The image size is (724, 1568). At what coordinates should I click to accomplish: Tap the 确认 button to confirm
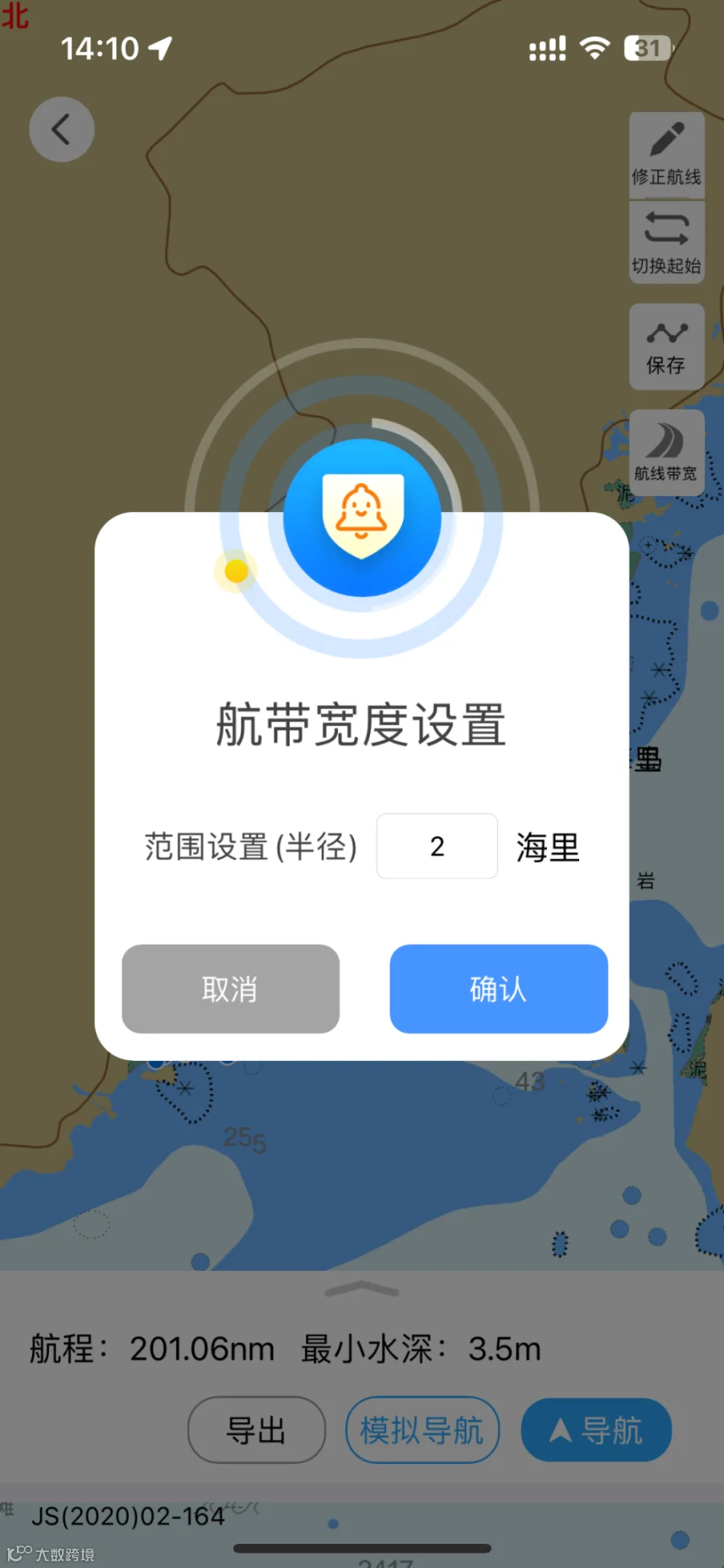499,988
